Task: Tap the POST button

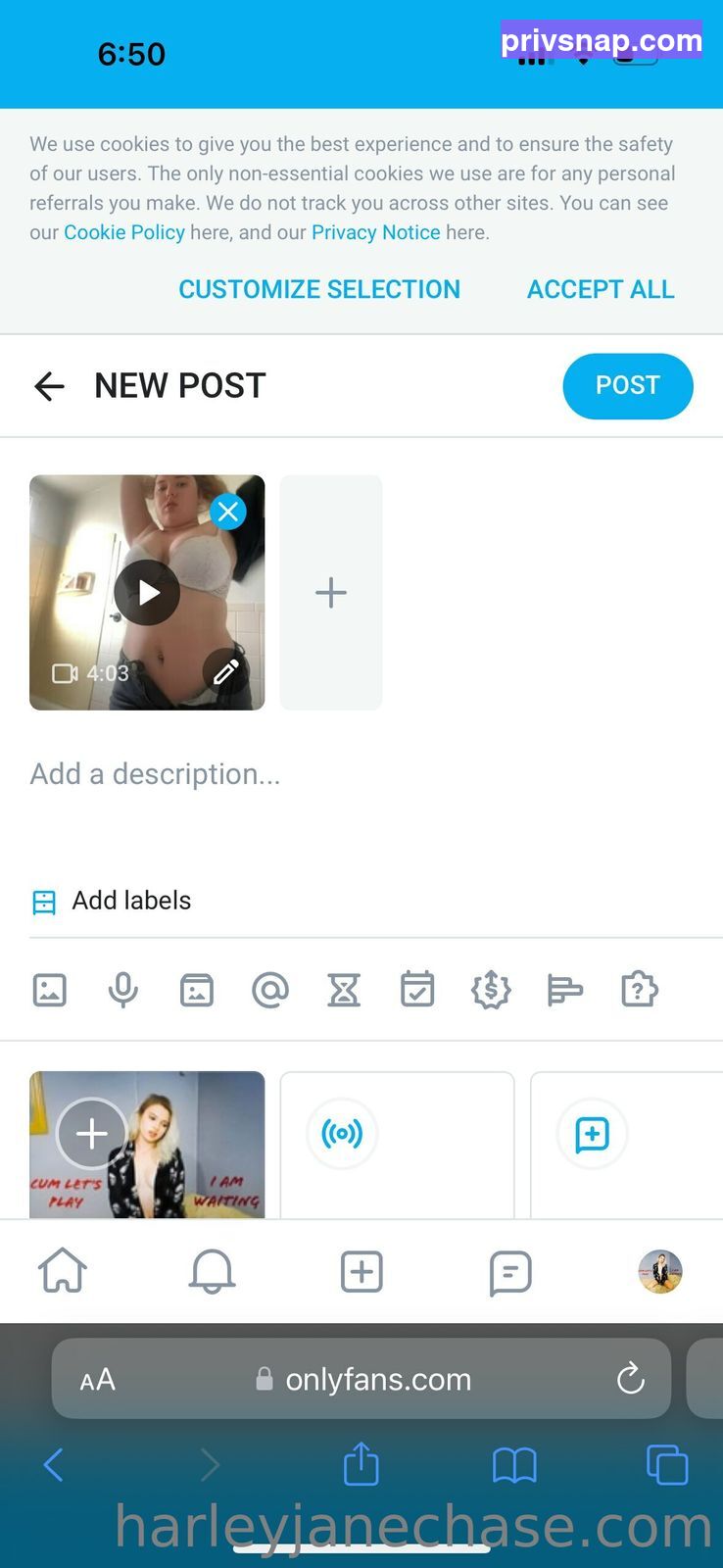Action: [x=628, y=386]
